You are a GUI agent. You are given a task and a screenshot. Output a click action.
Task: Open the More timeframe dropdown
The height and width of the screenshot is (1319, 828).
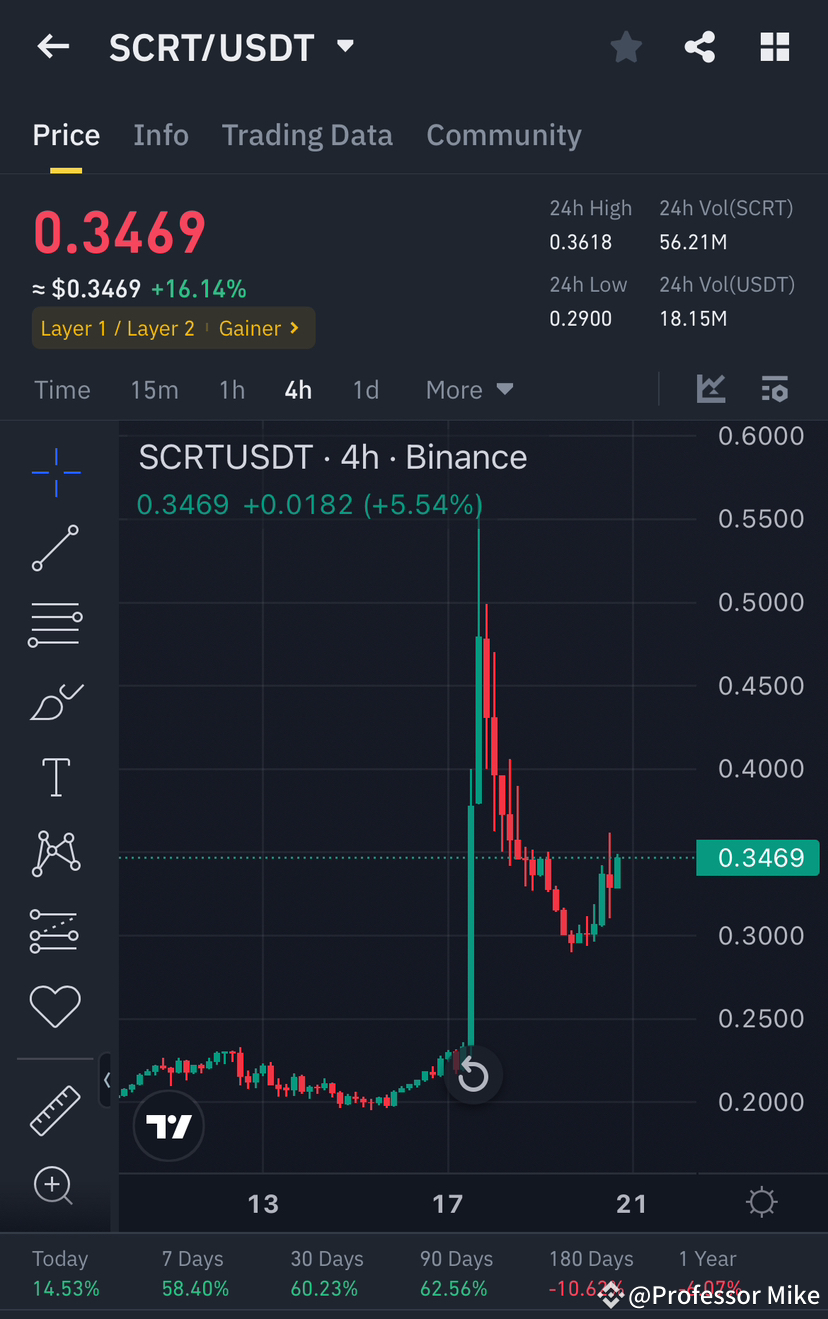click(469, 390)
